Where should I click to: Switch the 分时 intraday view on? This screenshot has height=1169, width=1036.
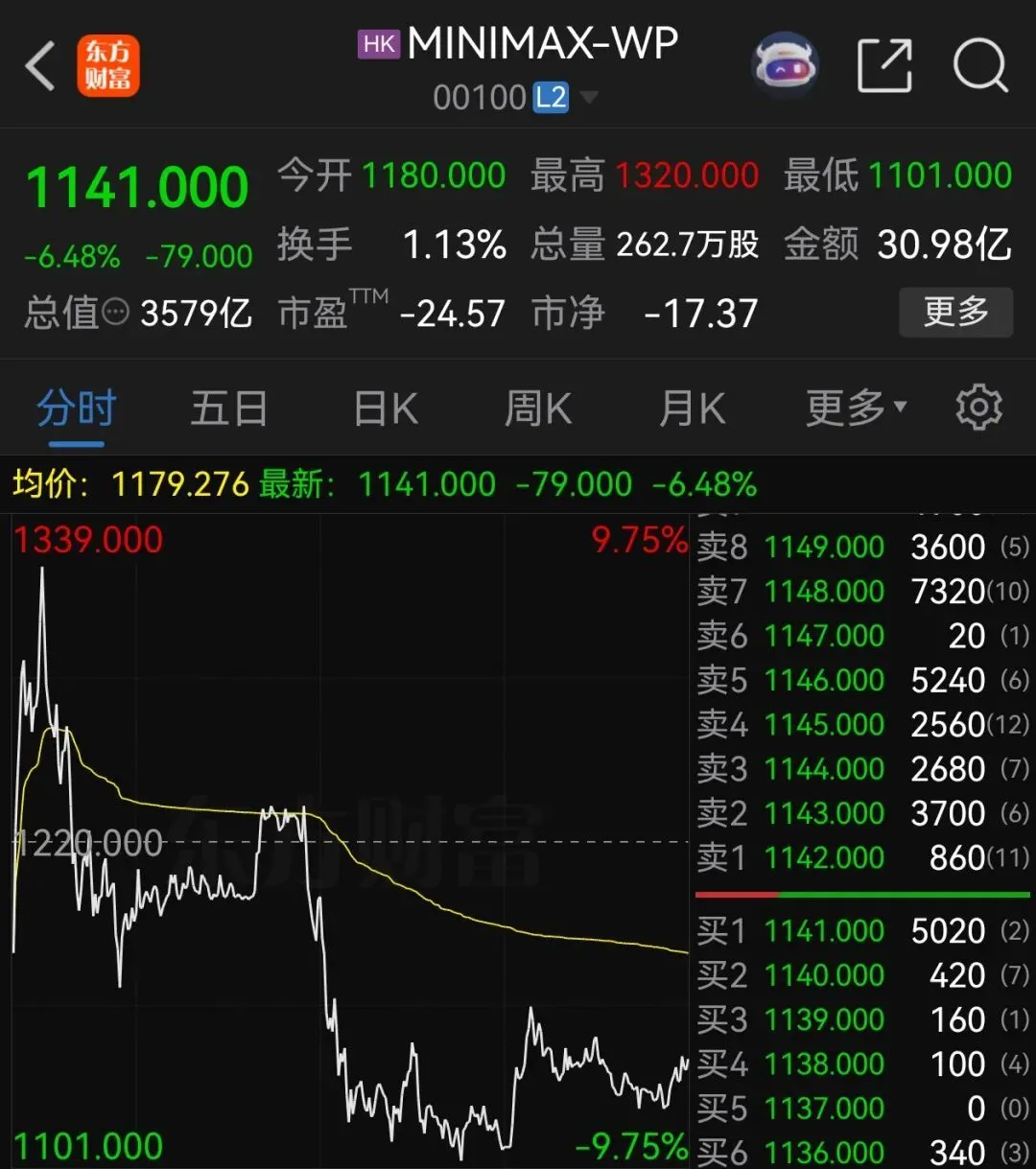point(74,407)
